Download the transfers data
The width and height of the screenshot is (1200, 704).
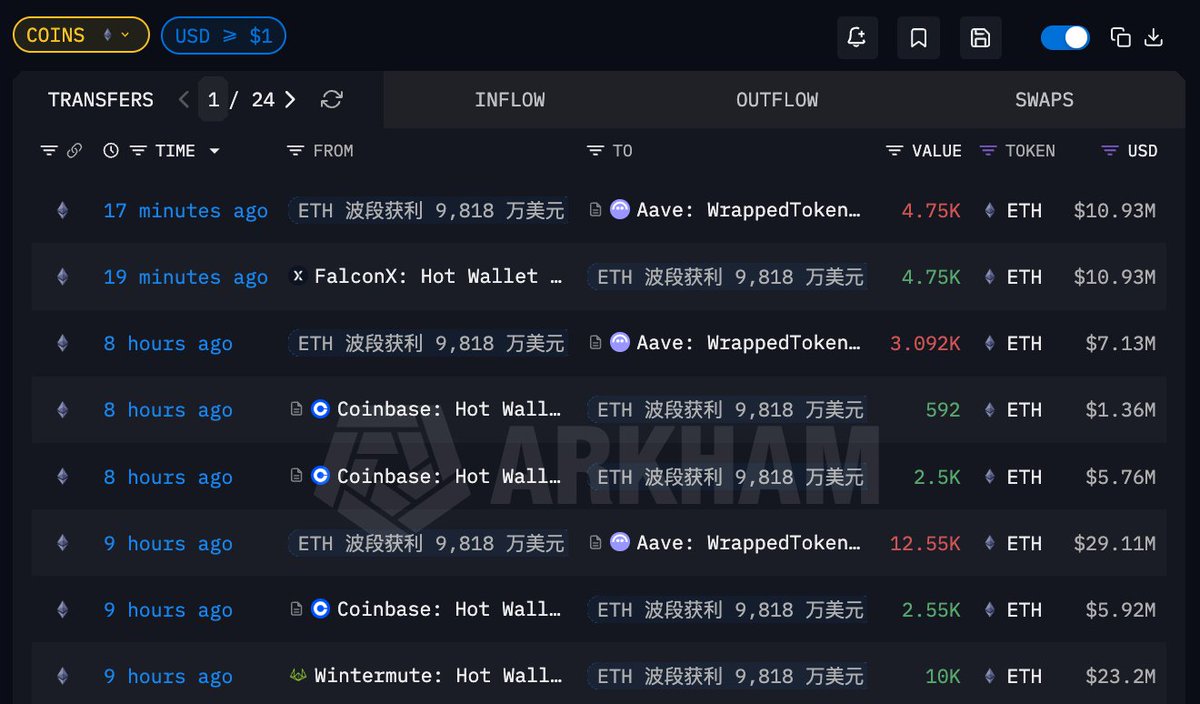1153,38
